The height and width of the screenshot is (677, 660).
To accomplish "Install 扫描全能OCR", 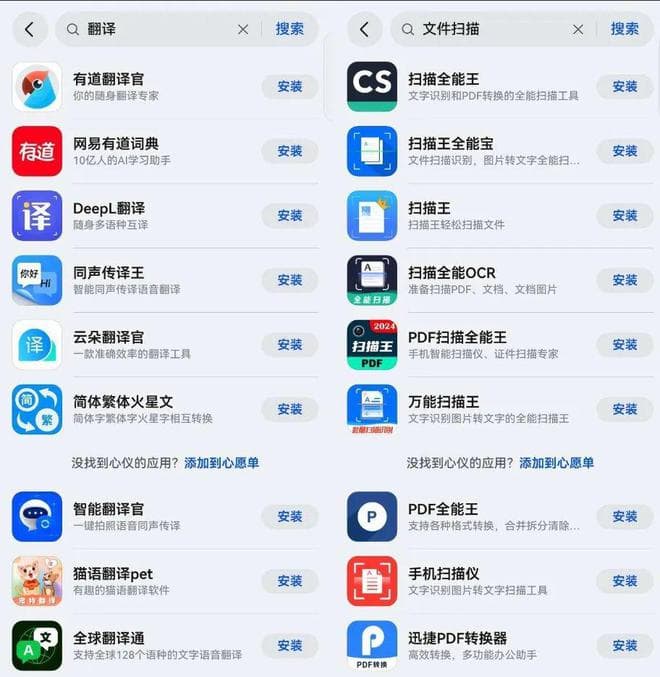I will pyautogui.click(x=625, y=280).
